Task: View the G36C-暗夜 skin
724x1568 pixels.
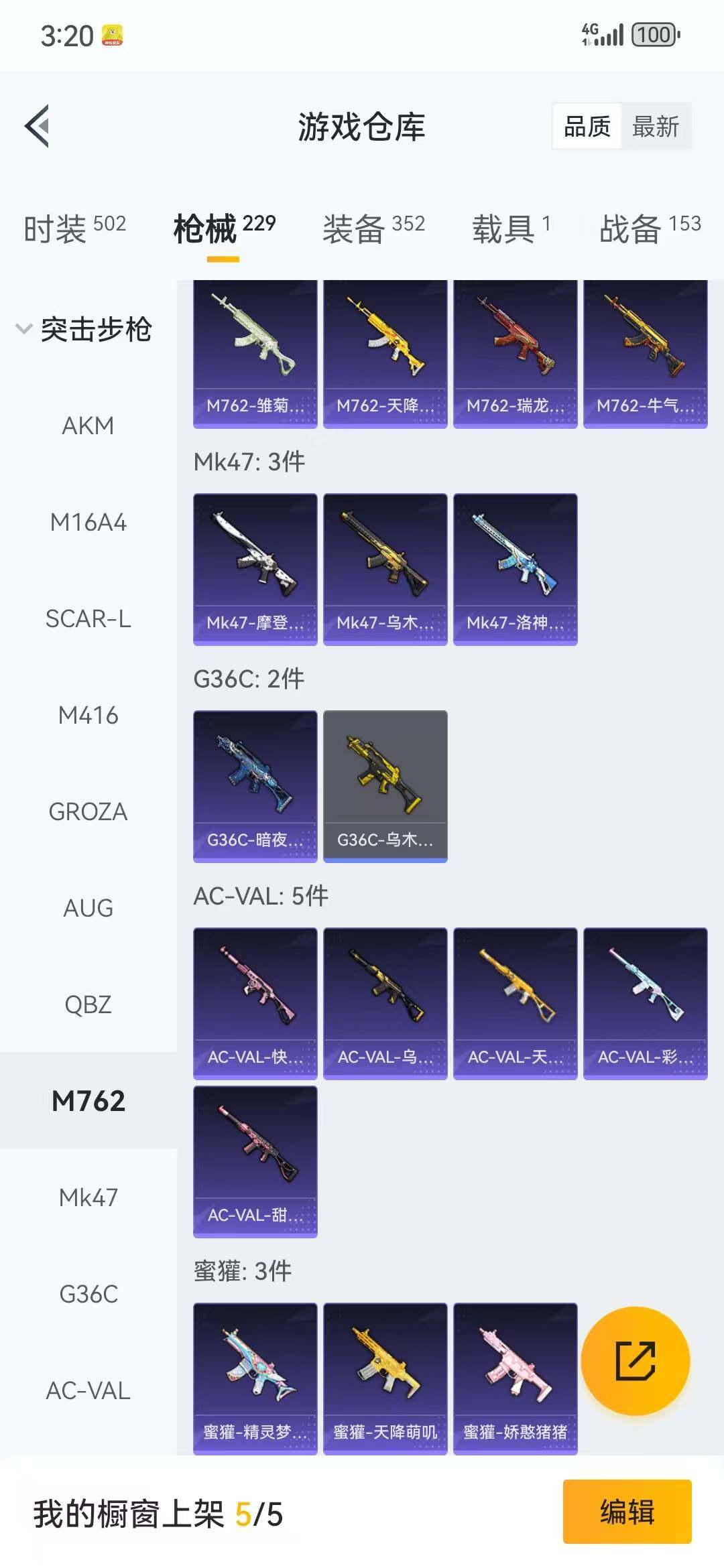Action: (255, 786)
